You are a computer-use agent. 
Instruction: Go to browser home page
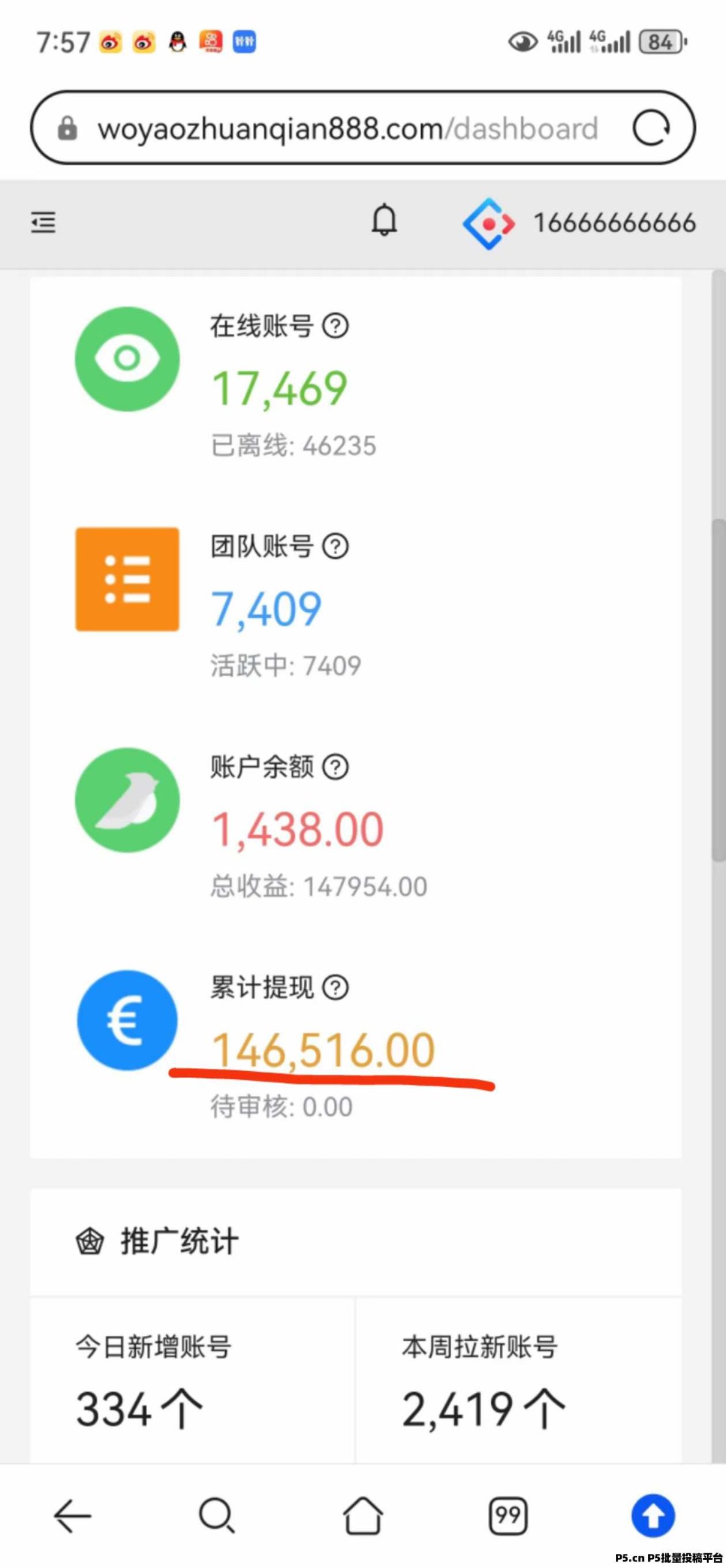point(363,1515)
